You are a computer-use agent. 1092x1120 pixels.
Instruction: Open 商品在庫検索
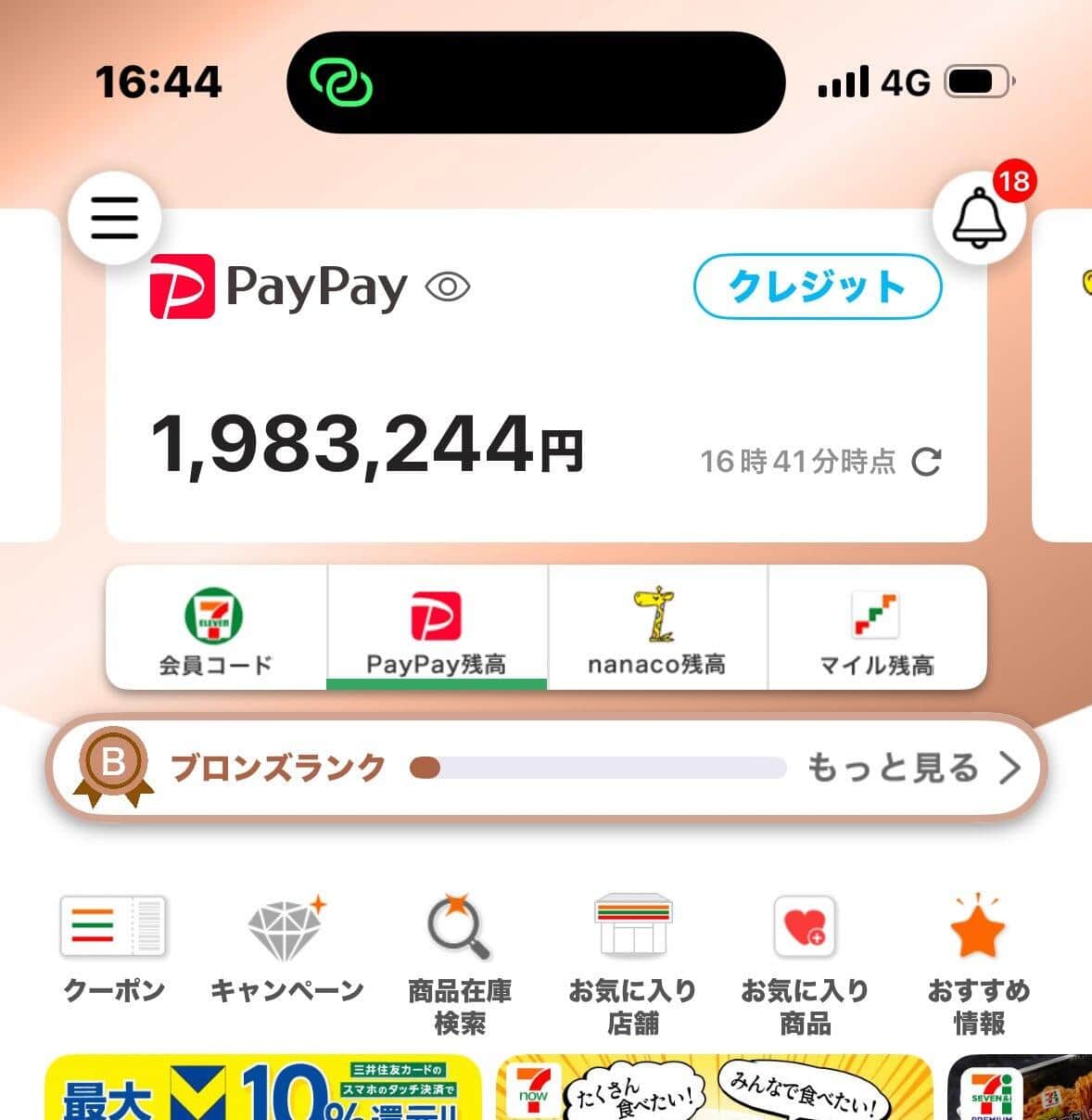pyautogui.click(x=459, y=960)
